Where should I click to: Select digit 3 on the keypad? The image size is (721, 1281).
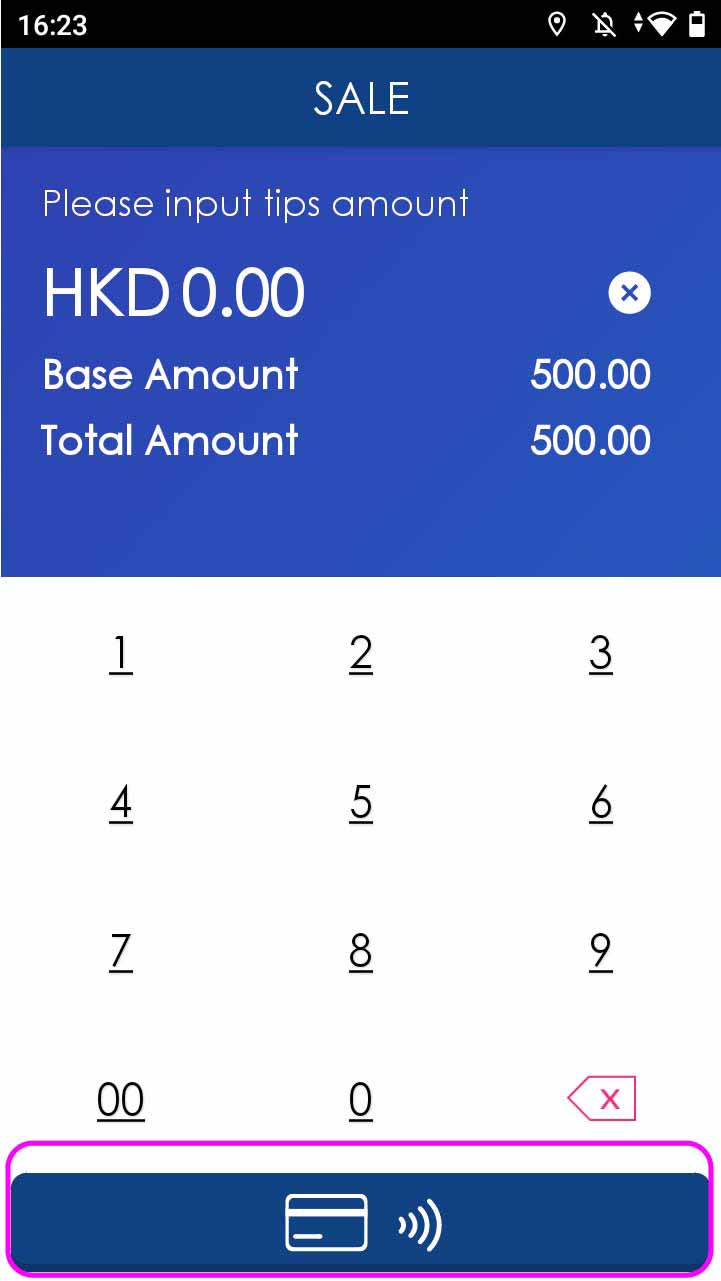[x=600, y=653]
